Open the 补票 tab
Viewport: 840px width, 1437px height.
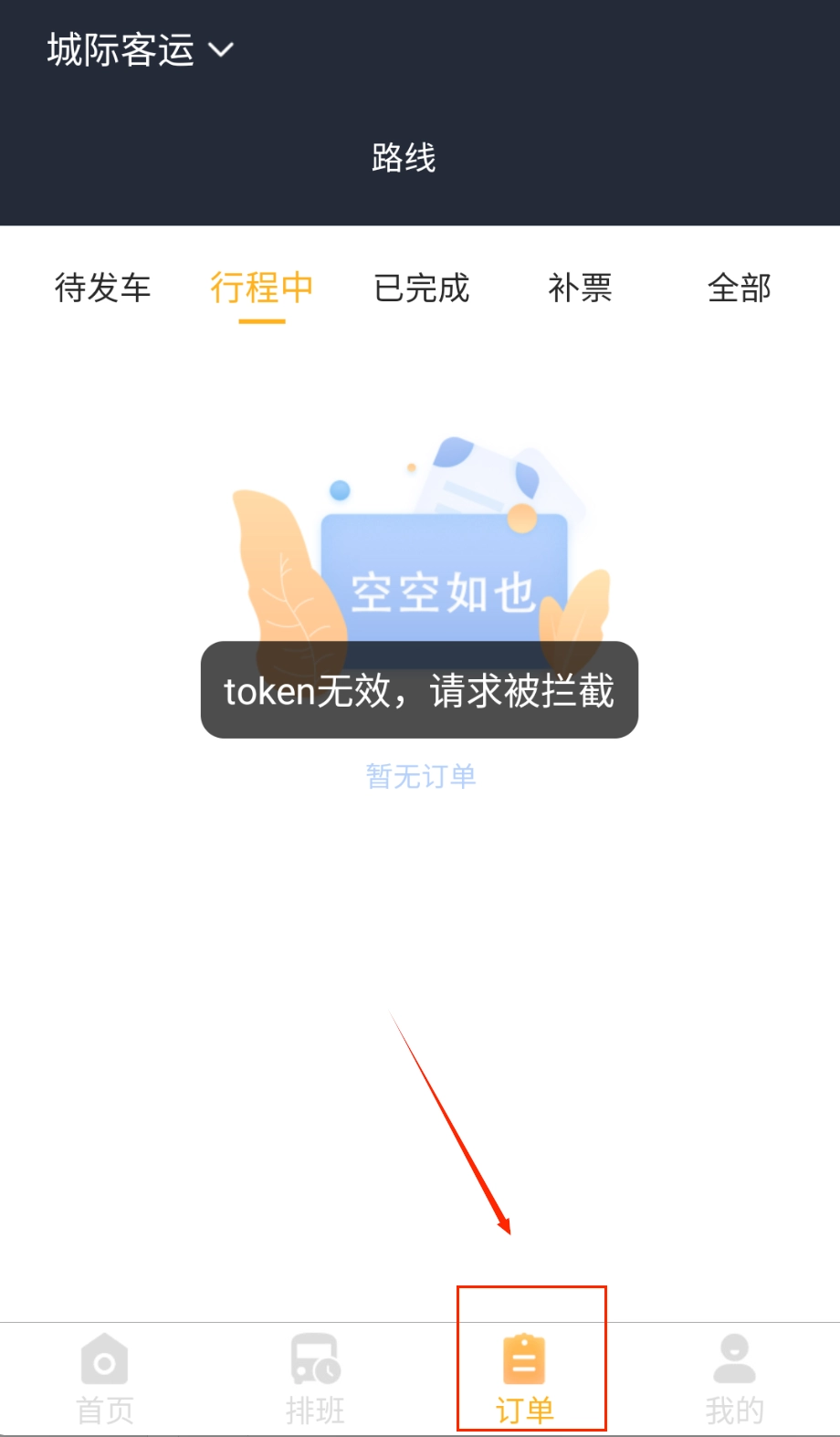tap(580, 288)
